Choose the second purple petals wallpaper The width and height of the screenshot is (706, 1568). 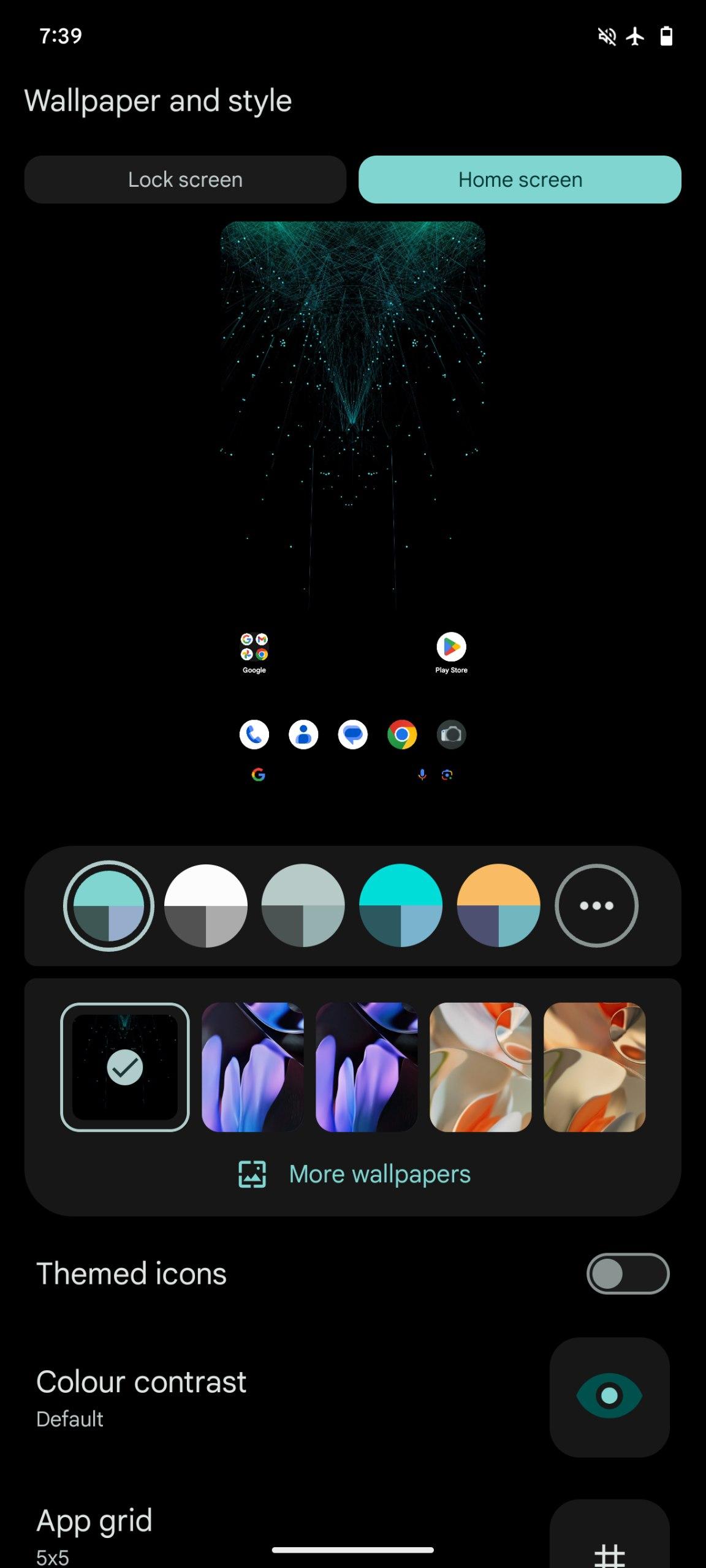click(x=366, y=1067)
